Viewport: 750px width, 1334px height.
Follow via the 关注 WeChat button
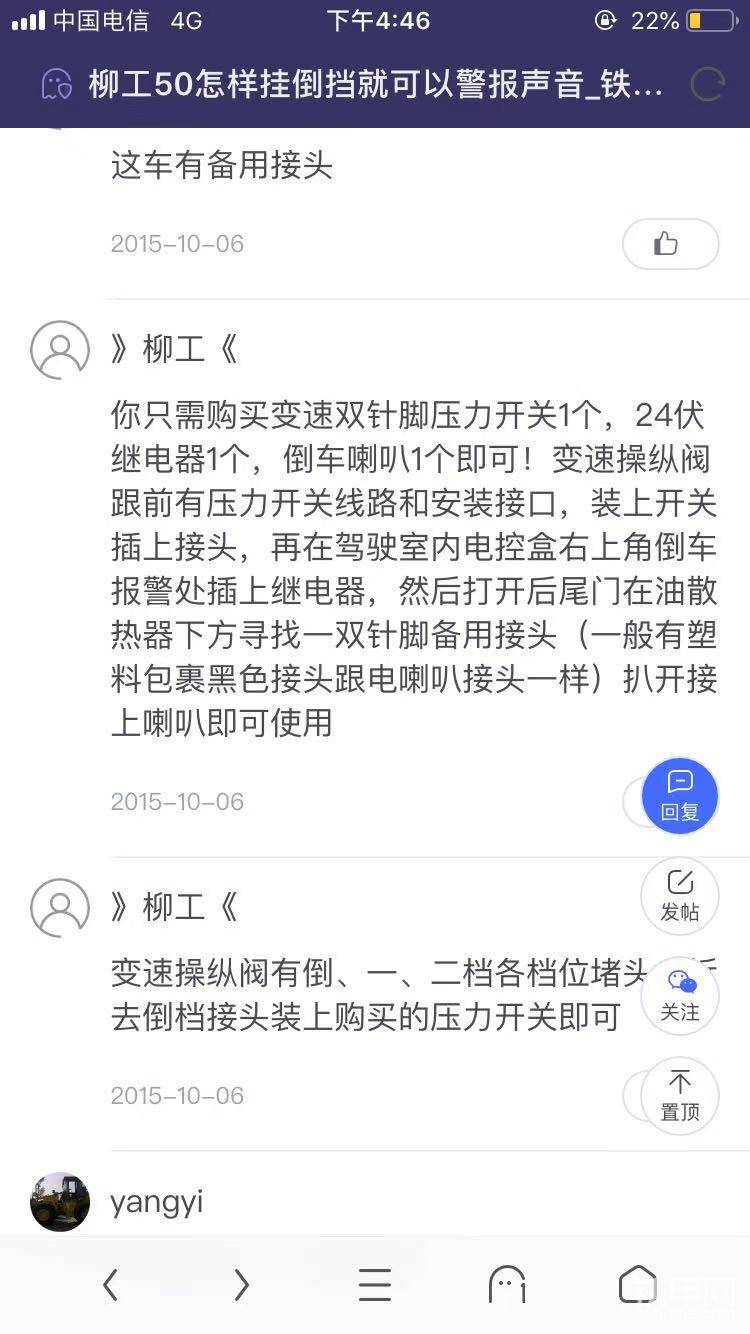pos(680,996)
